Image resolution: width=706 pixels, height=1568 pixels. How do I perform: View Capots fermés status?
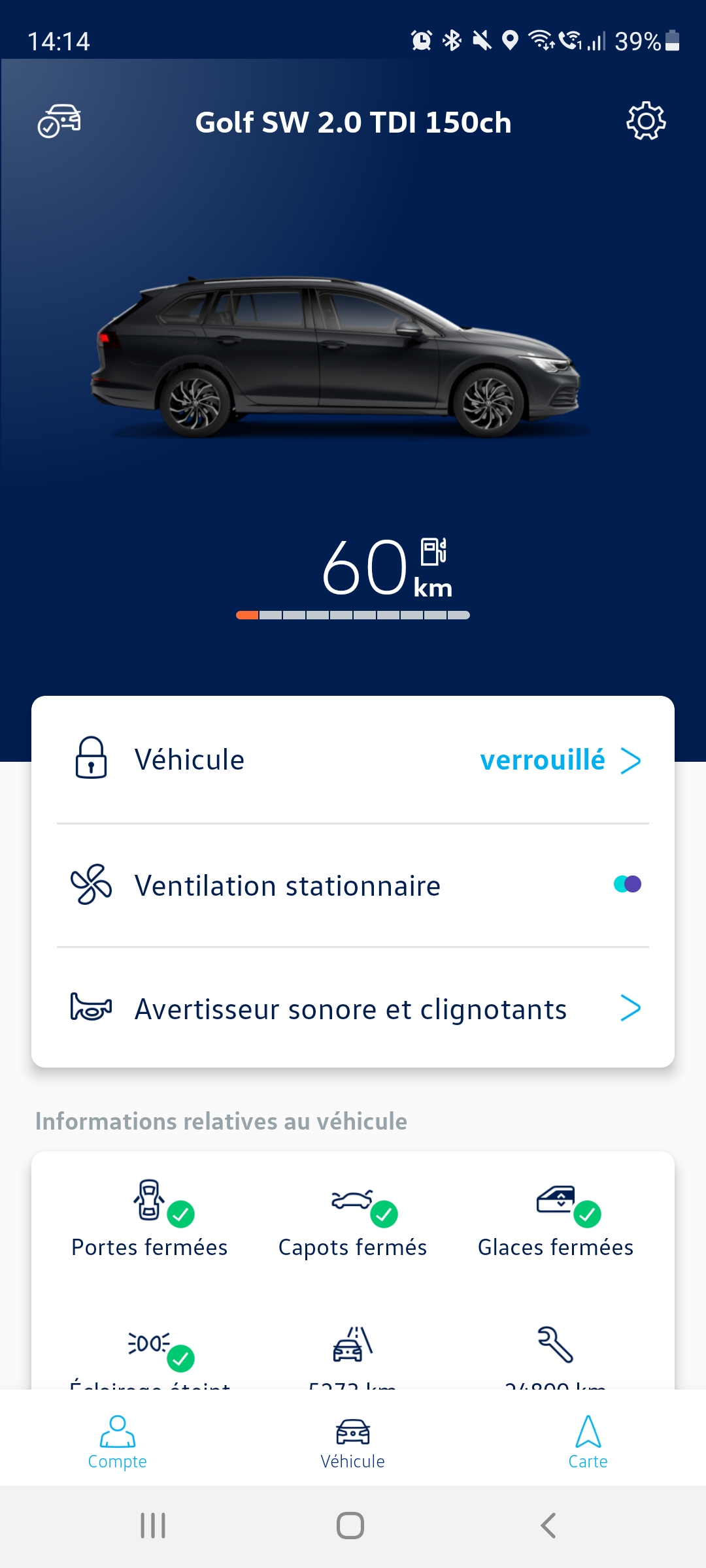coord(353,1219)
